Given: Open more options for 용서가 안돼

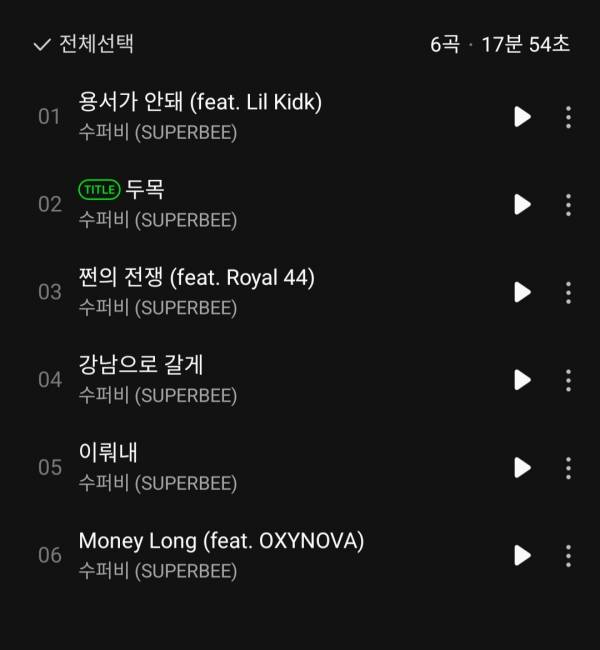Looking at the screenshot, I should point(568,117).
